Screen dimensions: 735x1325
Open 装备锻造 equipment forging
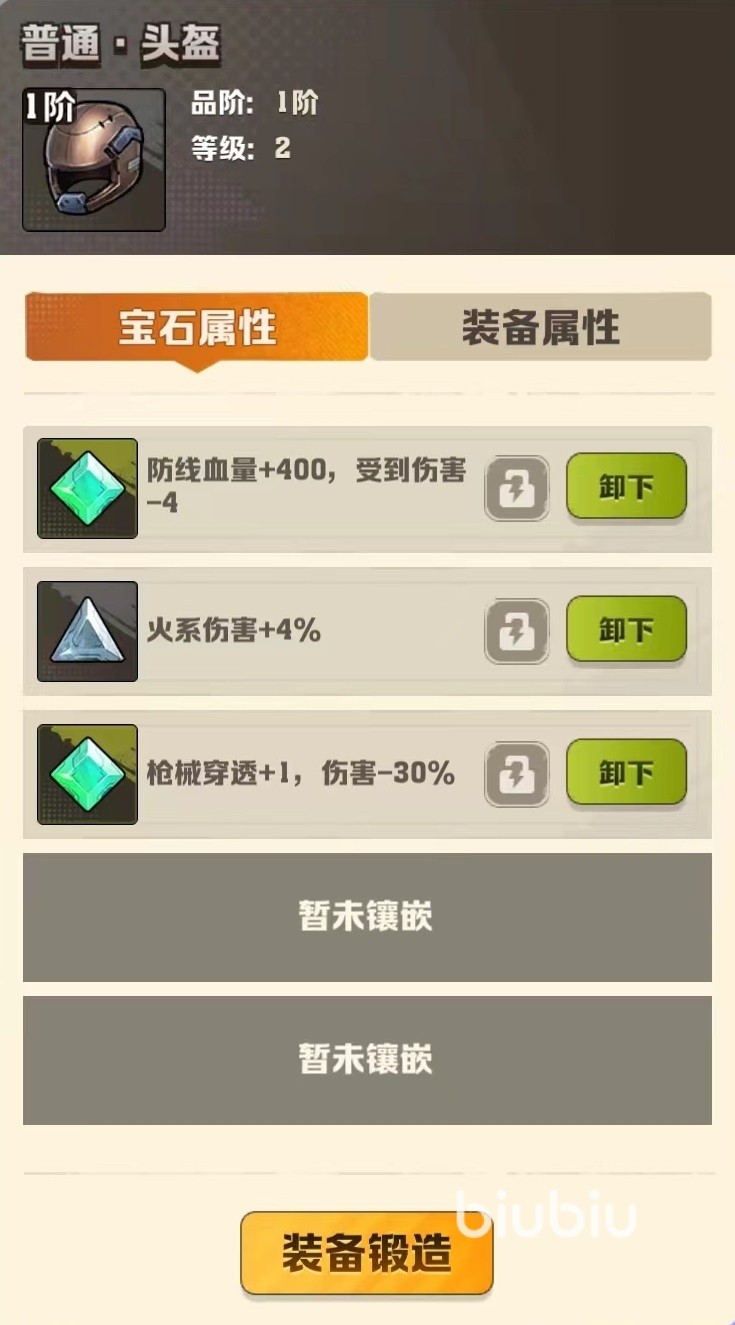click(366, 1254)
